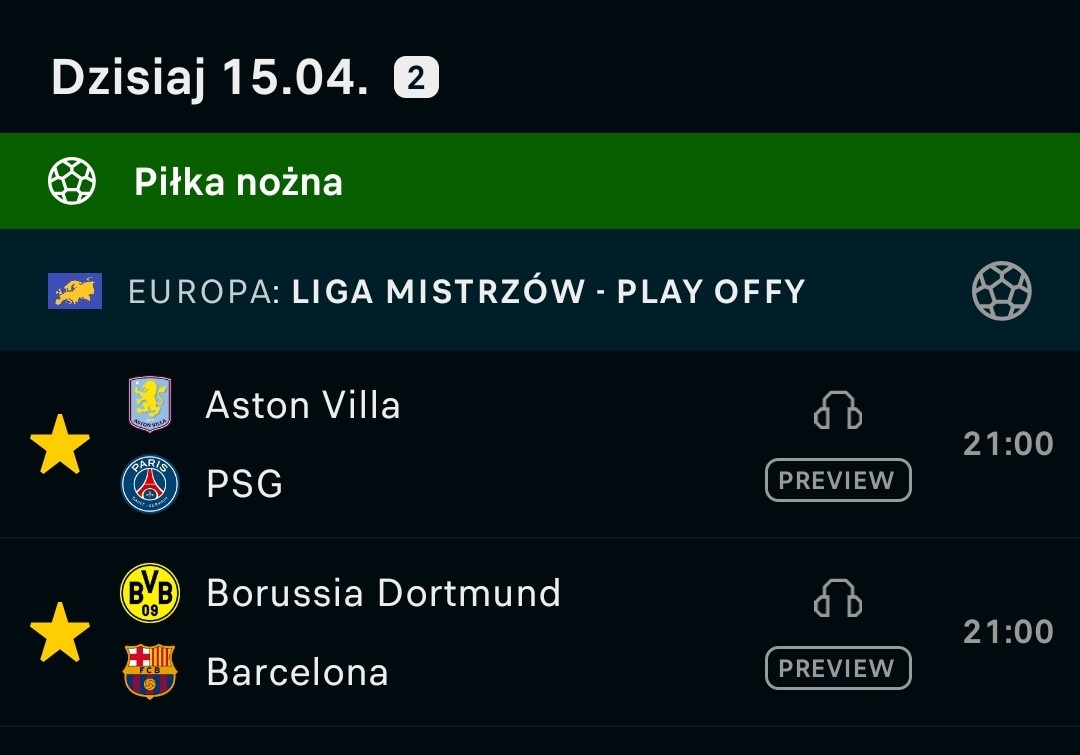Screen dimensions: 1080x755
Task: Open PREVIEW for Aston Villa vs PSG
Action: (x=838, y=480)
